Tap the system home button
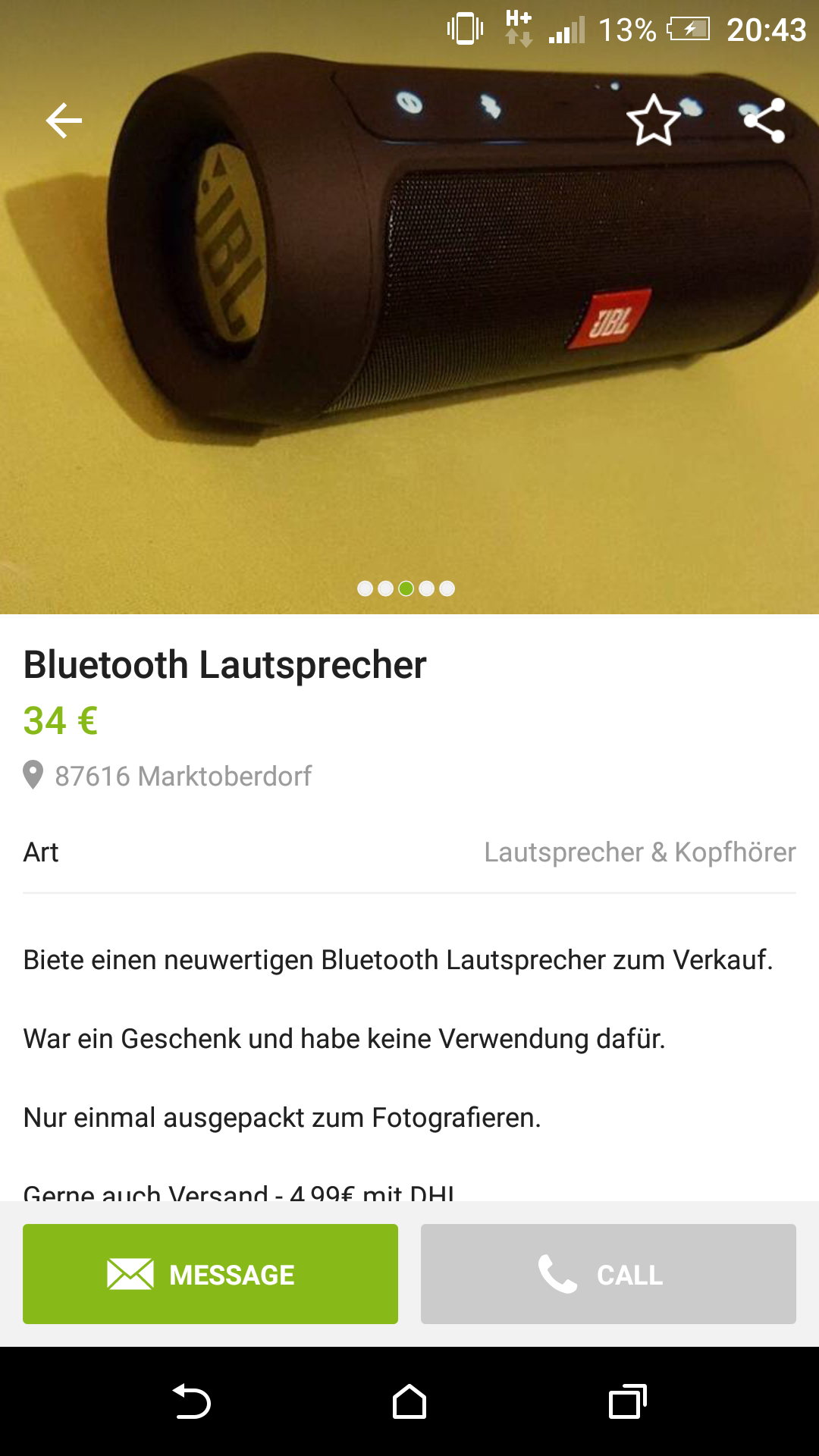 pyautogui.click(x=409, y=1401)
